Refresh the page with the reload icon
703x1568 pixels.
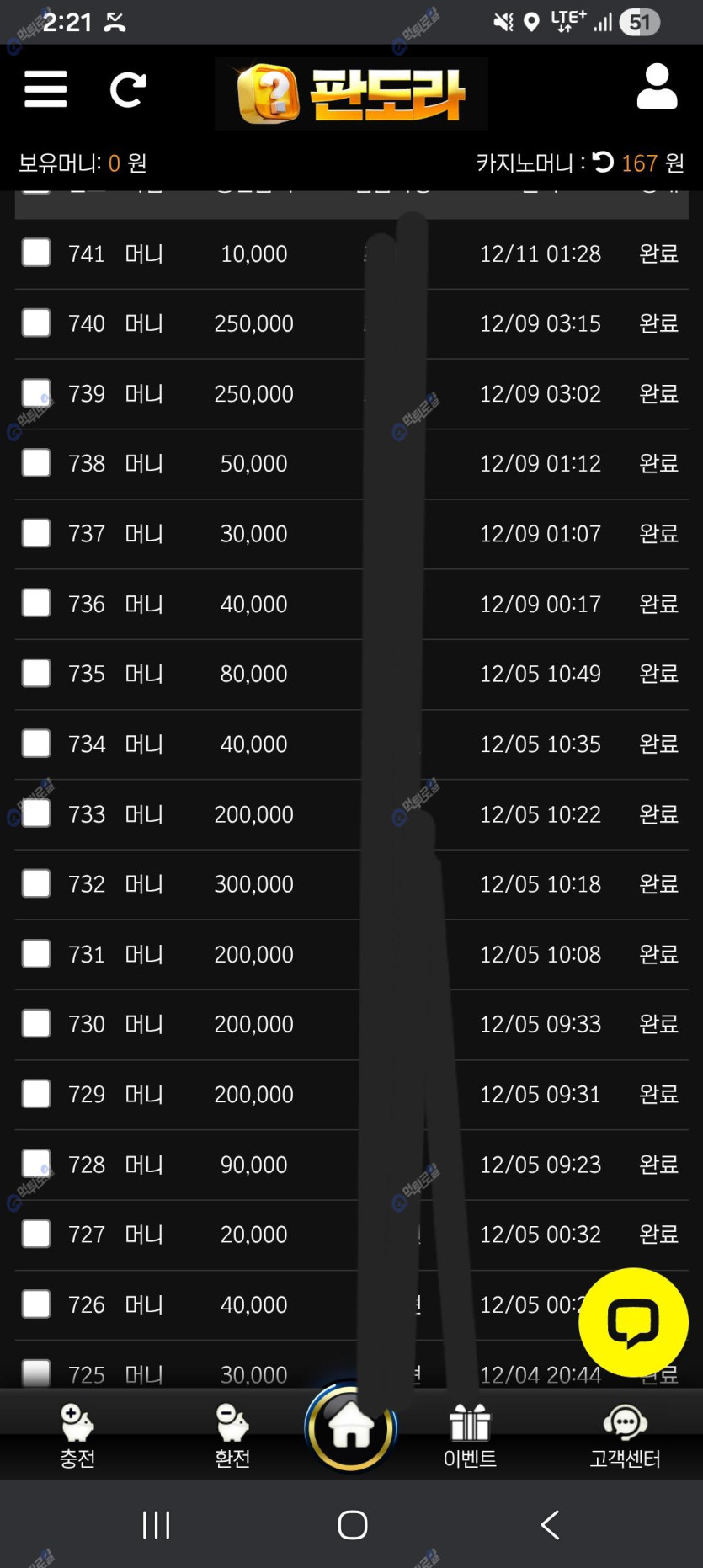tap(128, 89)
